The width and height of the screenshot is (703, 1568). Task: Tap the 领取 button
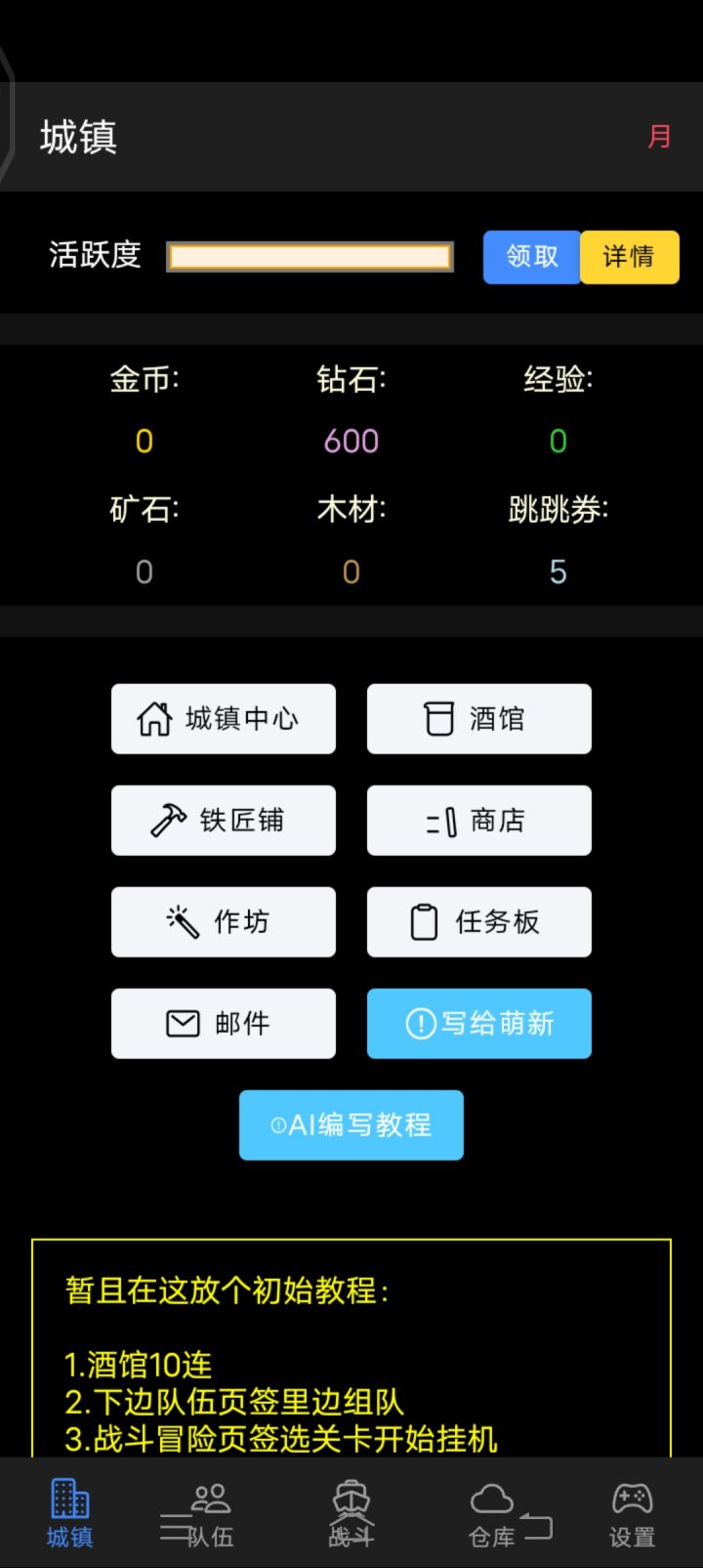tap(530, 256)
